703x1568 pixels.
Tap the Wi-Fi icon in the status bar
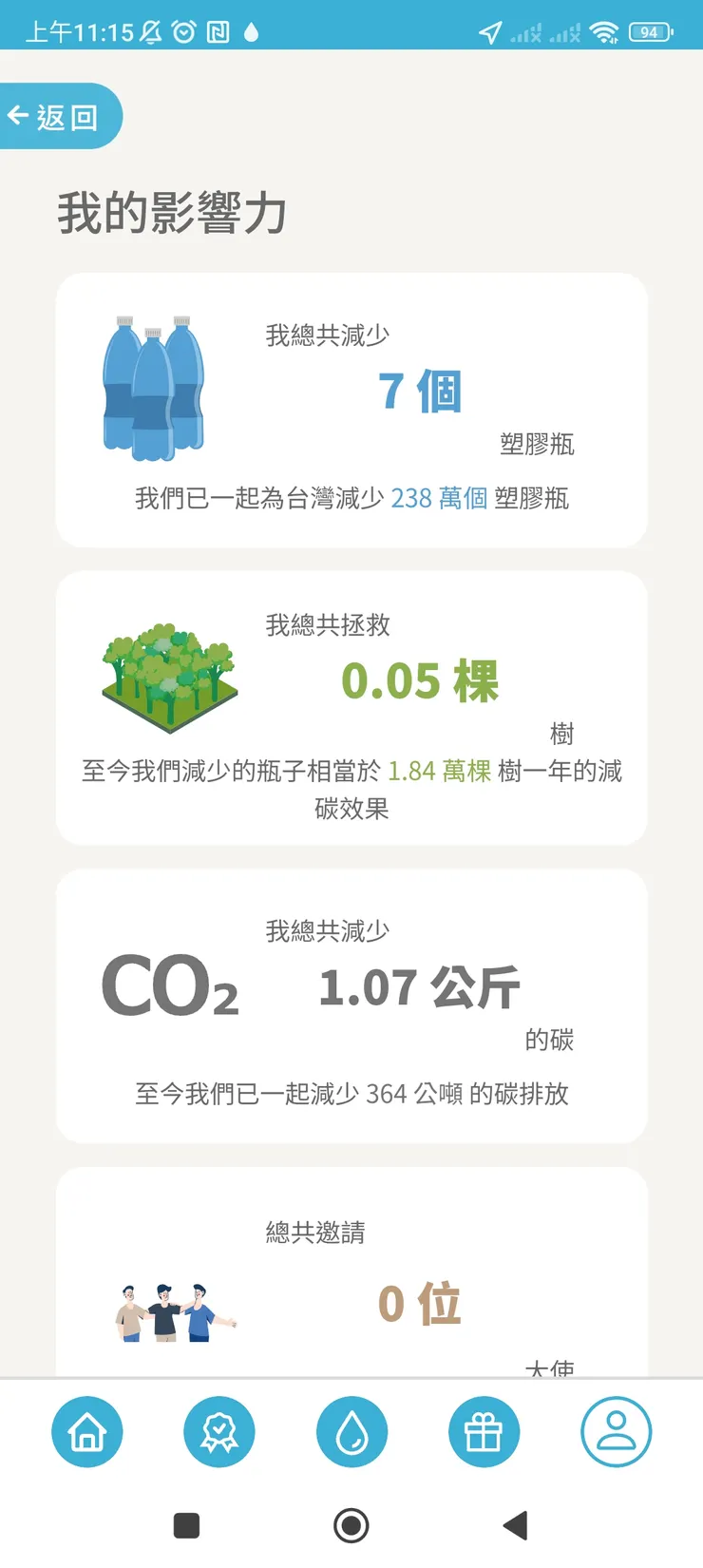605,31
